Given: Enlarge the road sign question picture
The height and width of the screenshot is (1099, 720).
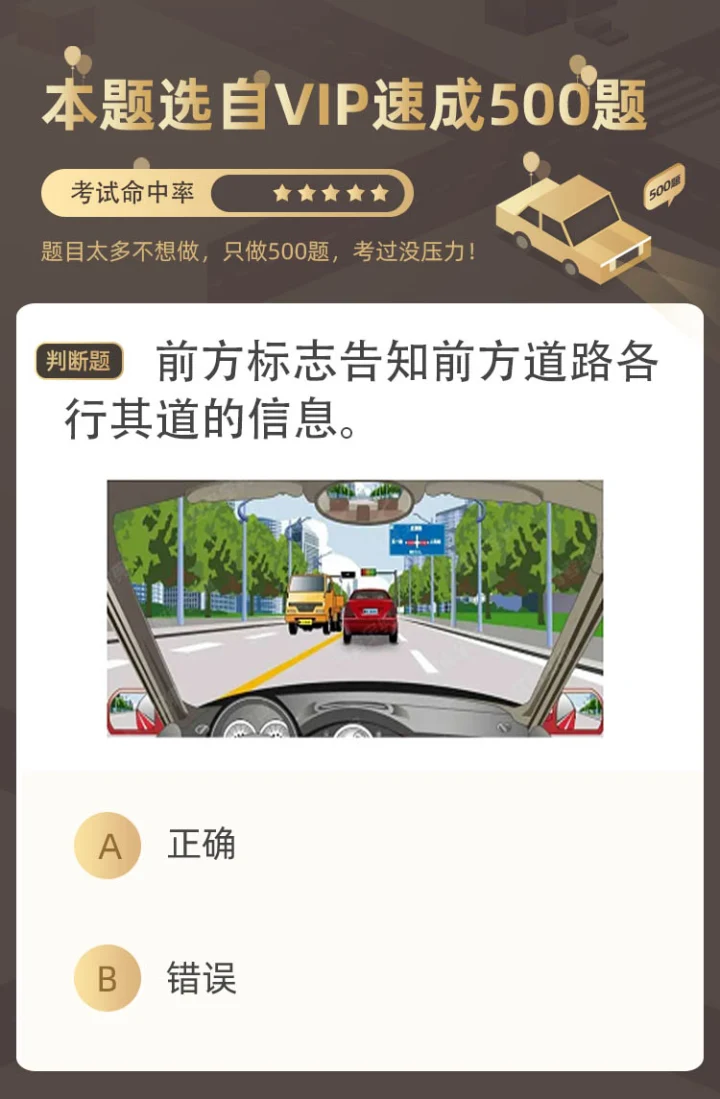Looking at the screenshot, I should pos(355,608).
